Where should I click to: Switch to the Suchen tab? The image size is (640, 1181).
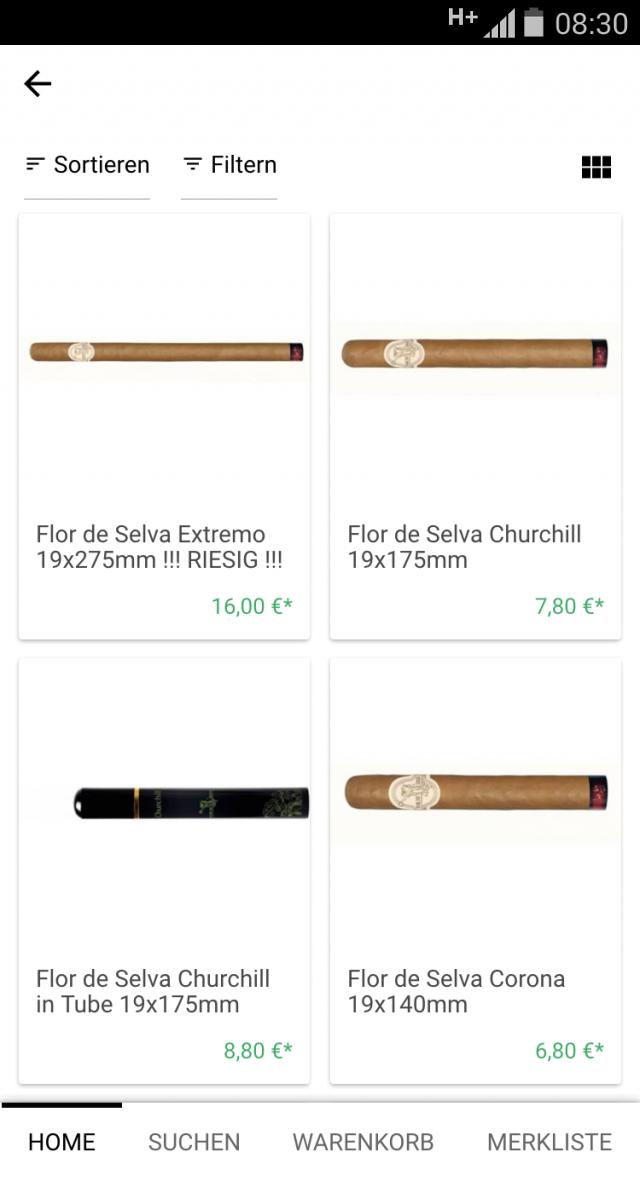point(194,1142)
